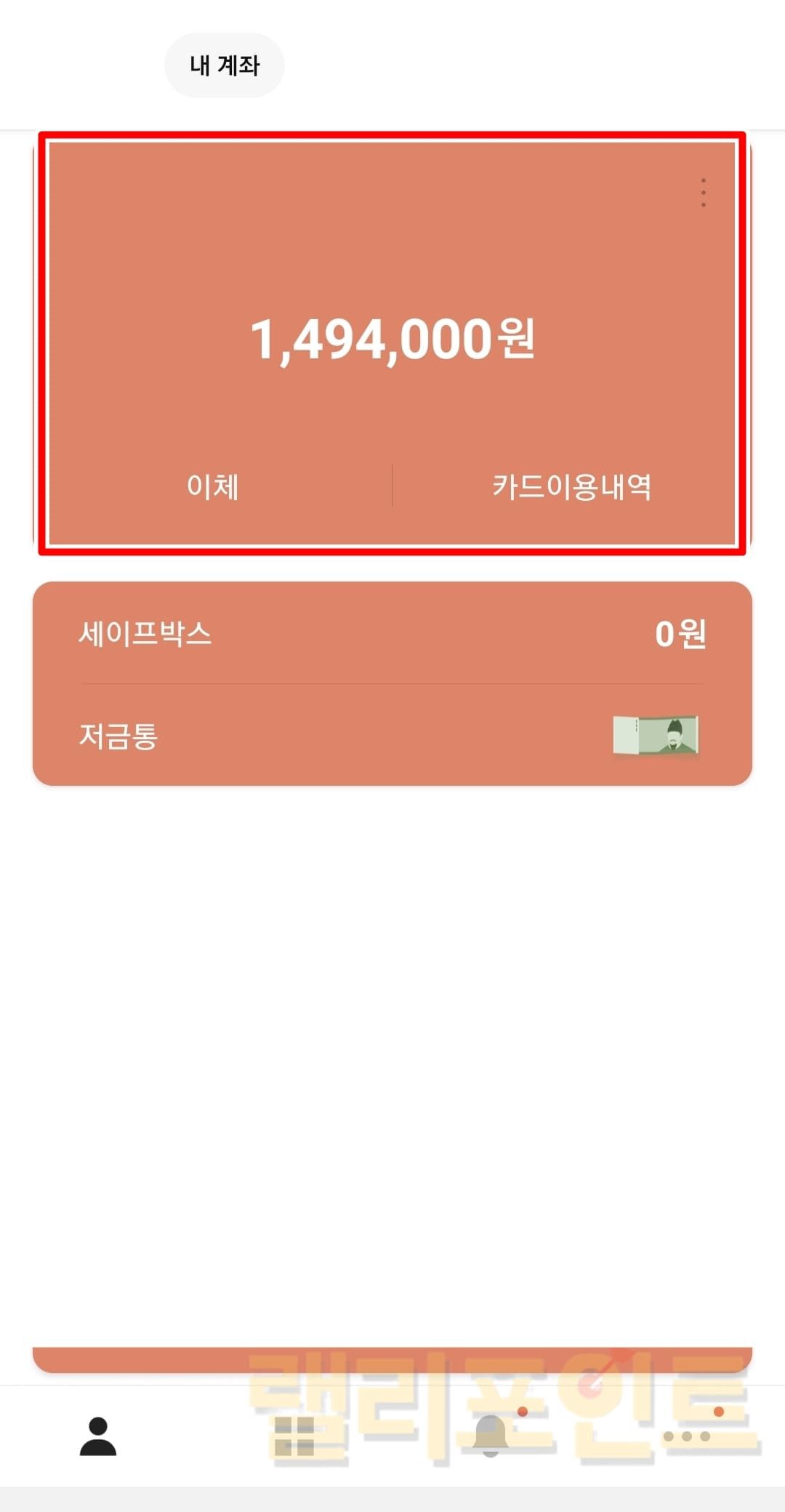Open the account card overflow menu
Image resolution: width=785 pixels, height=1512 pixels.
tap(703, 193)
